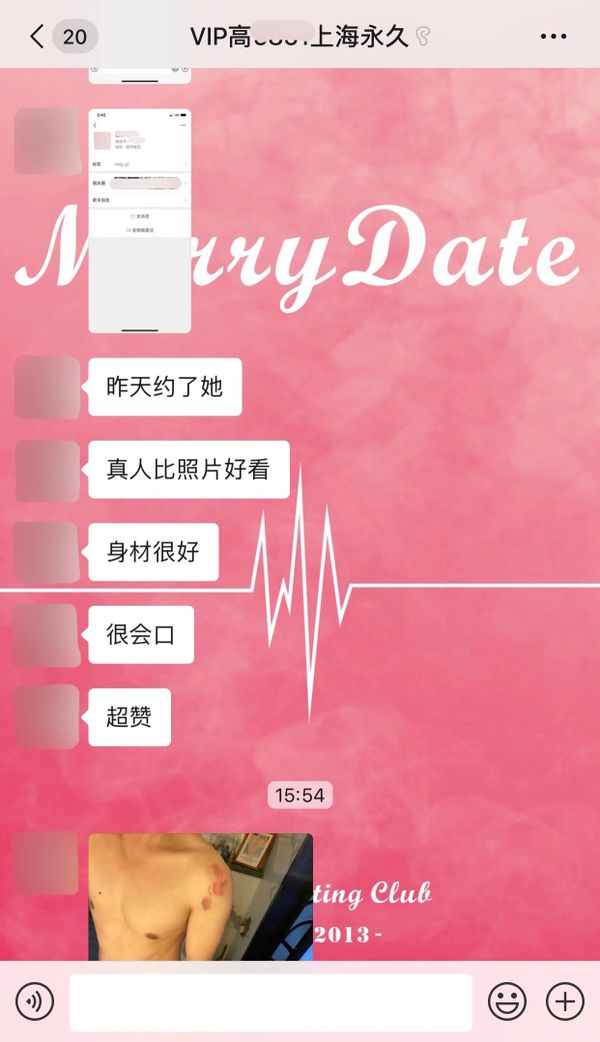Open the shared profile screenshot image
600x1042 pixels.
pyautogui.click(x=140, y=220)
